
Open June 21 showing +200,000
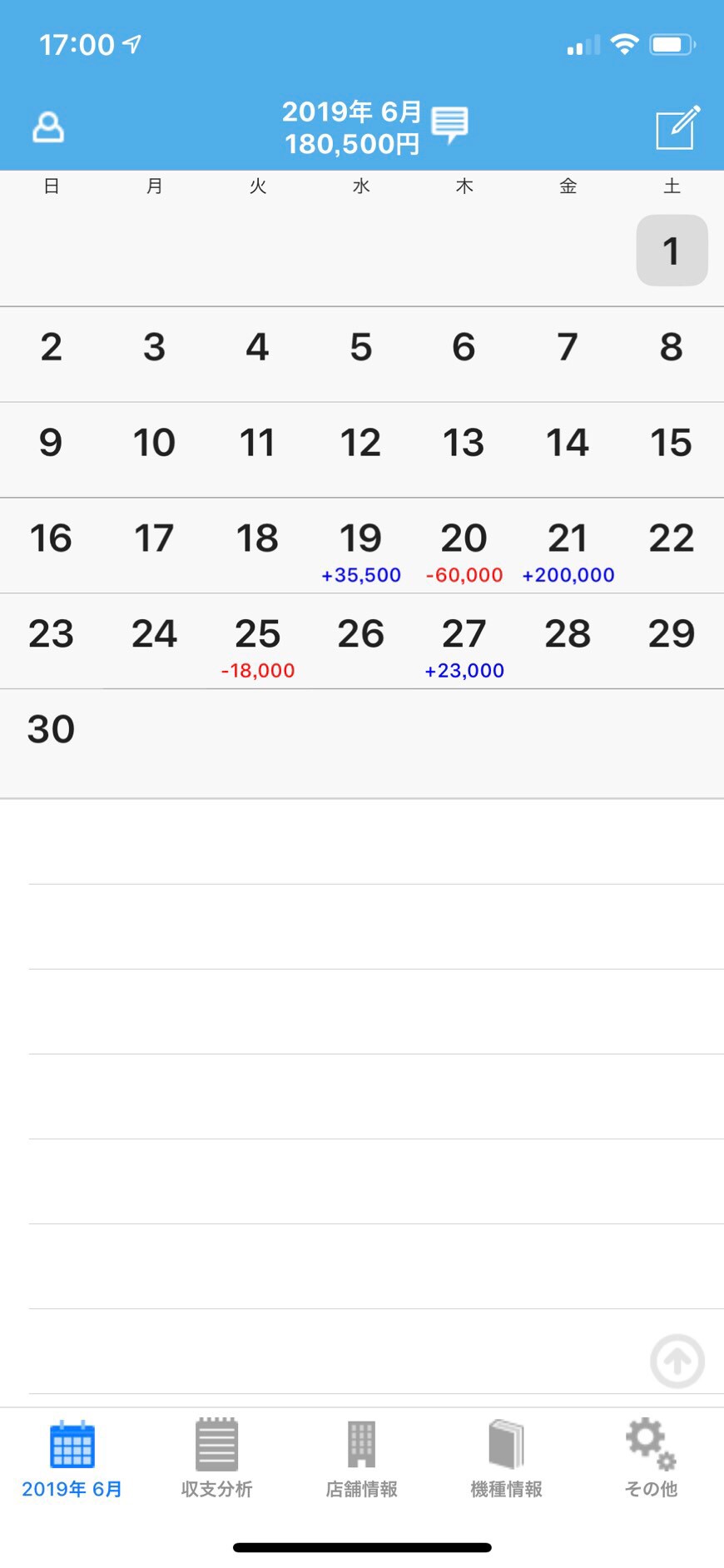[x=568, y=546]
